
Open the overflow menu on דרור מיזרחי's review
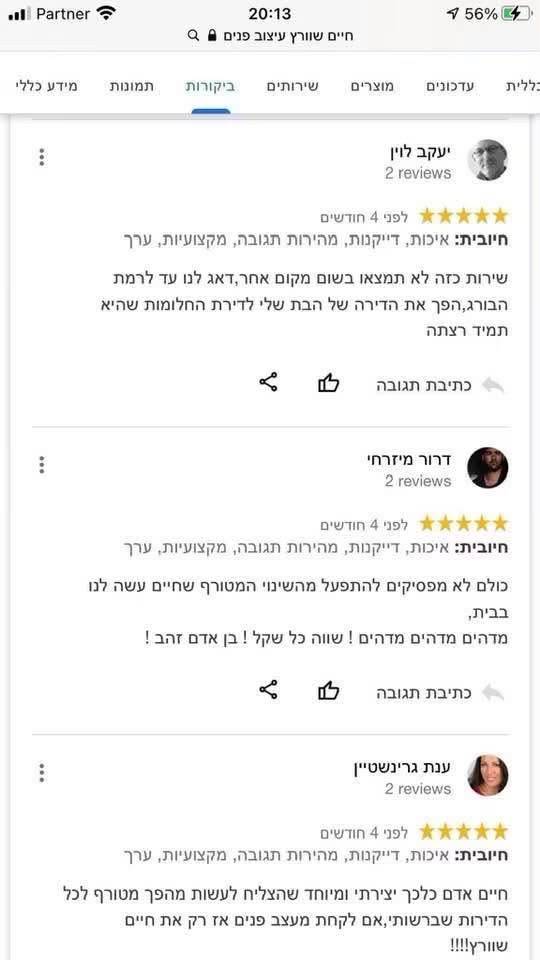point(41,464)
